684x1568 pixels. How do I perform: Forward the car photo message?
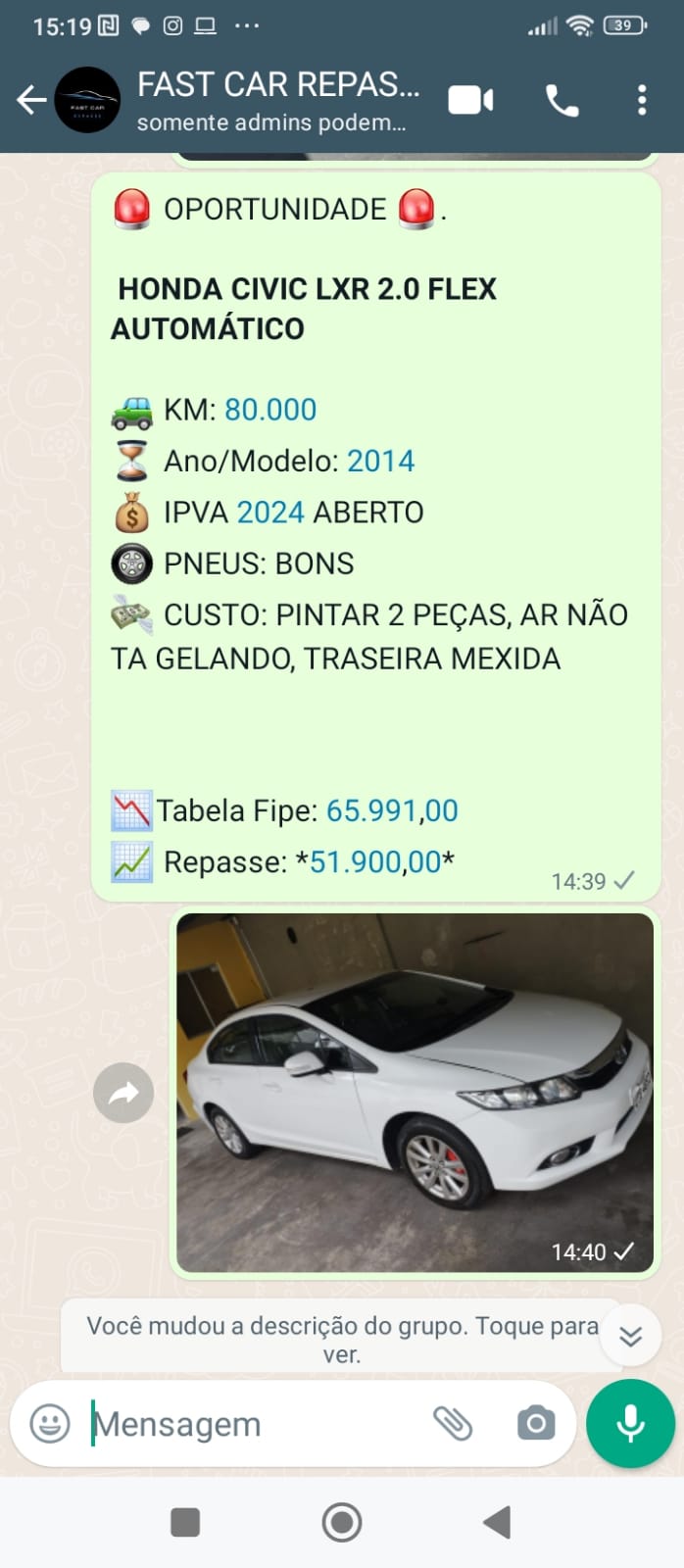123,1093
